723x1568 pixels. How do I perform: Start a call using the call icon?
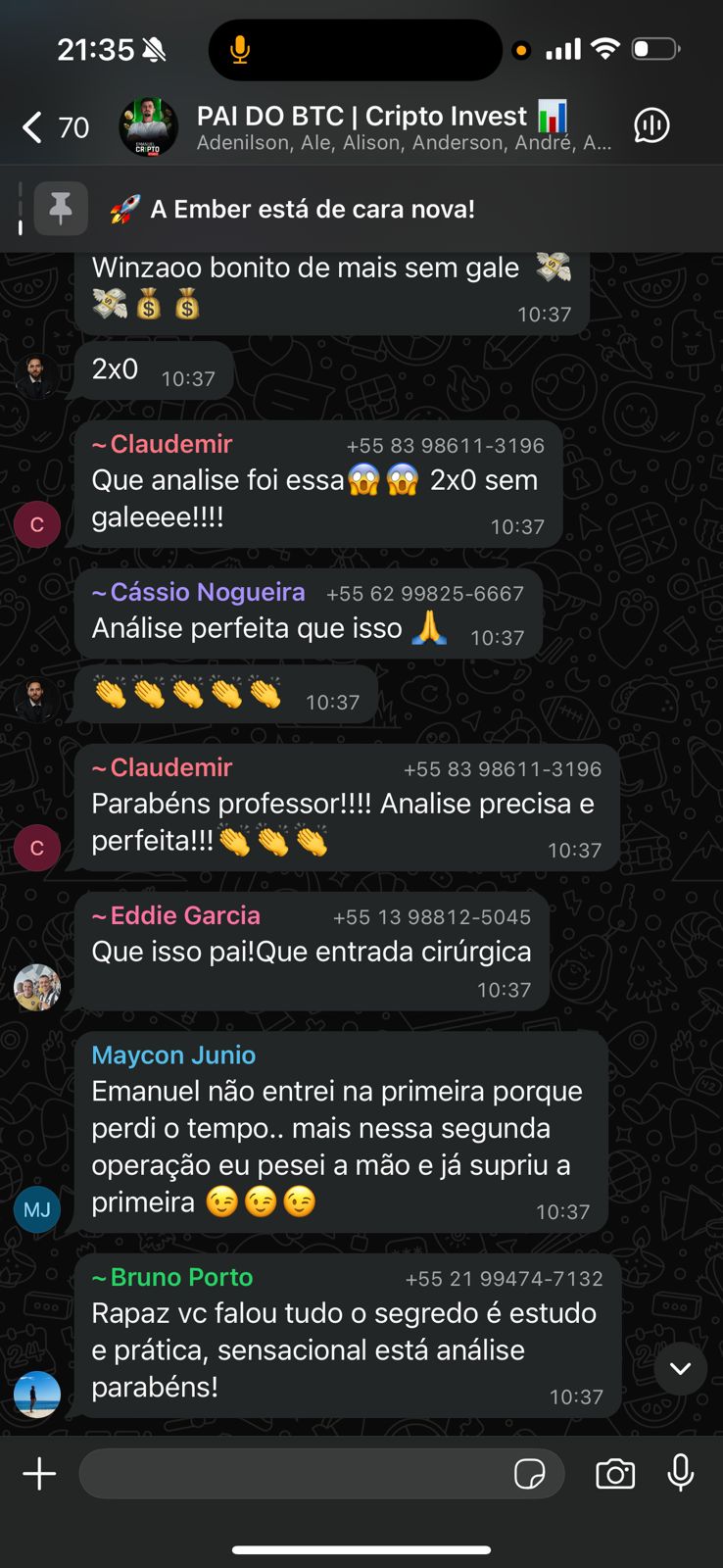[x=652, y=125]
